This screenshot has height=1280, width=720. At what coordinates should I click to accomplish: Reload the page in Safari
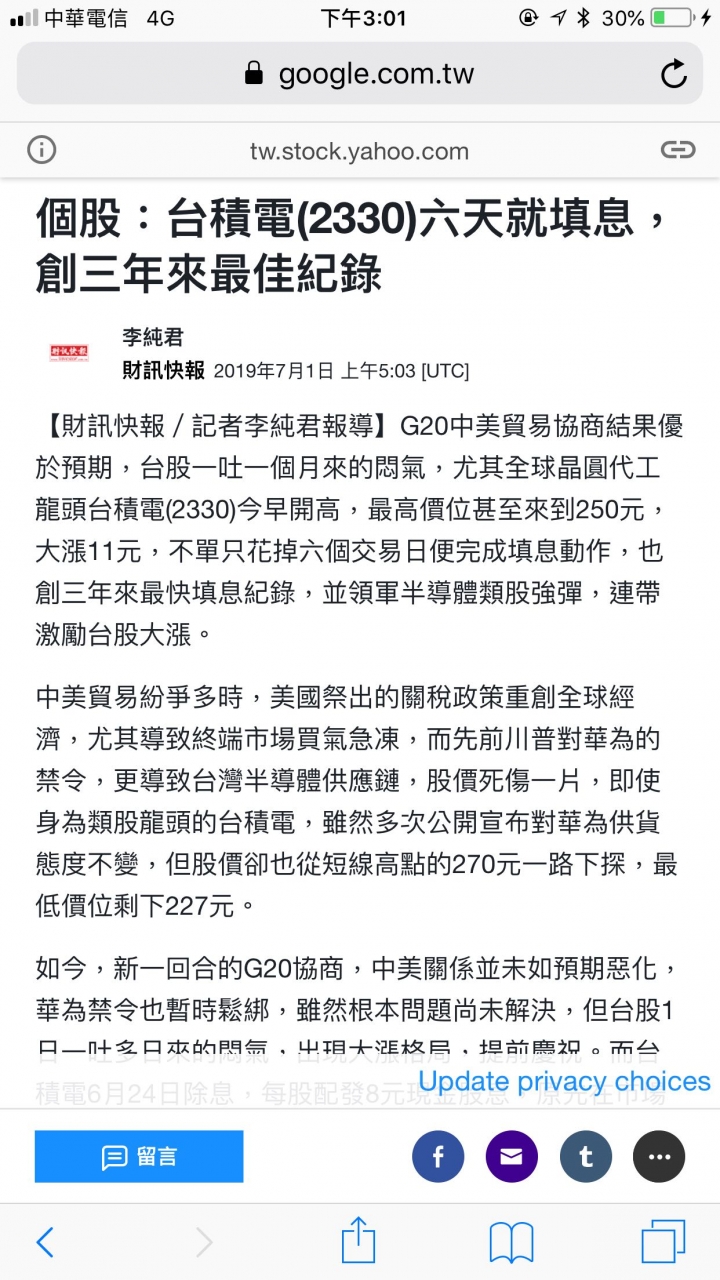pos(674,74)
